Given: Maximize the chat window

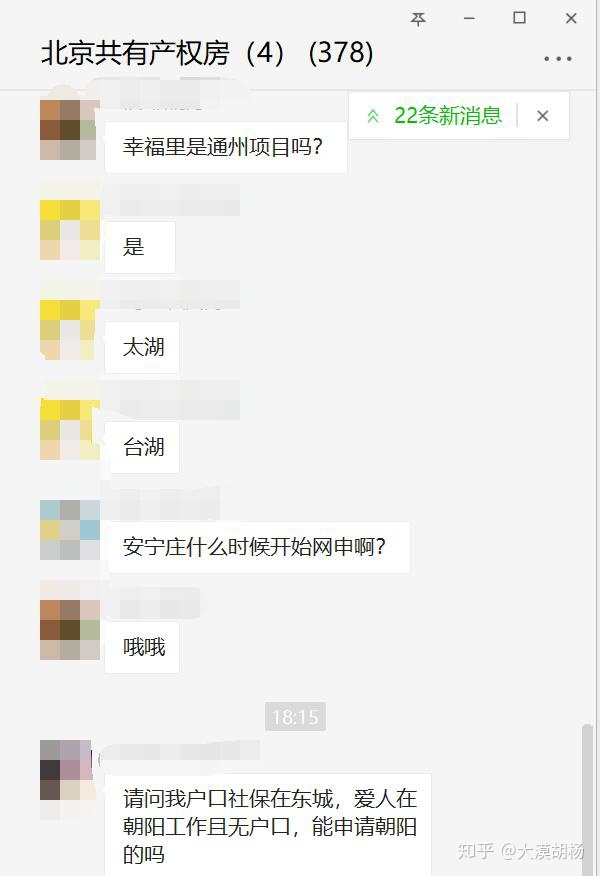Looking at the screenshot, I should point(519,18).
